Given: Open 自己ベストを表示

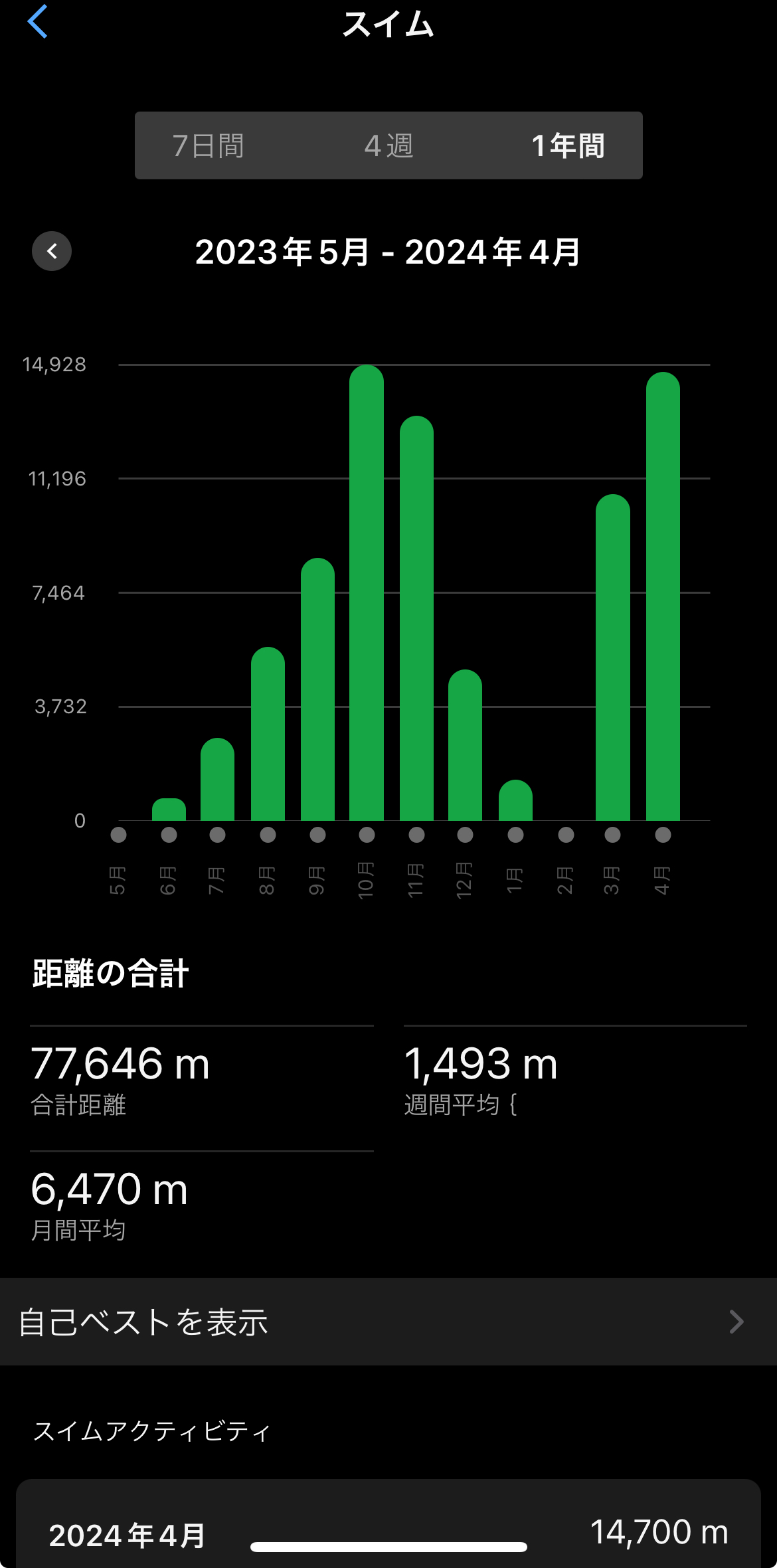Looking at the screenshot, I should click(388, 1322).
